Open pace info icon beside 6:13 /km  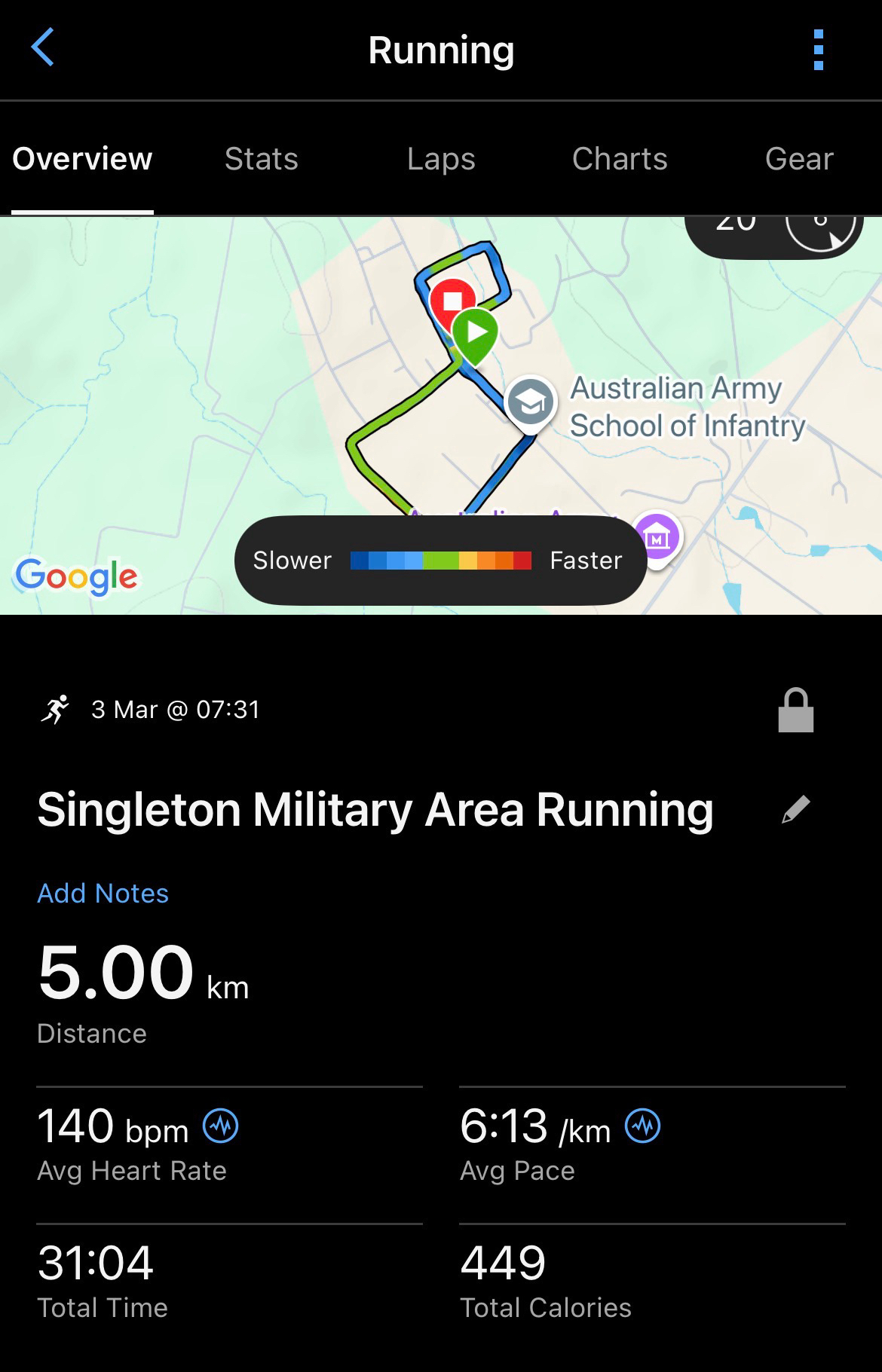[x=643, y=1126]
